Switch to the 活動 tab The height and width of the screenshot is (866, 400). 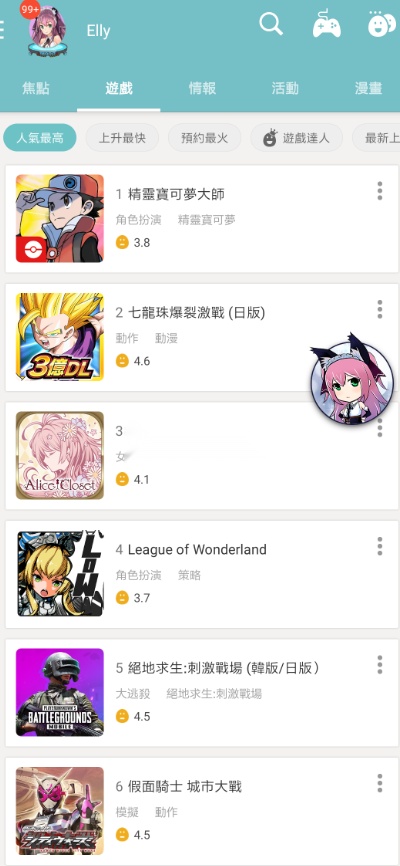(285, 88)
